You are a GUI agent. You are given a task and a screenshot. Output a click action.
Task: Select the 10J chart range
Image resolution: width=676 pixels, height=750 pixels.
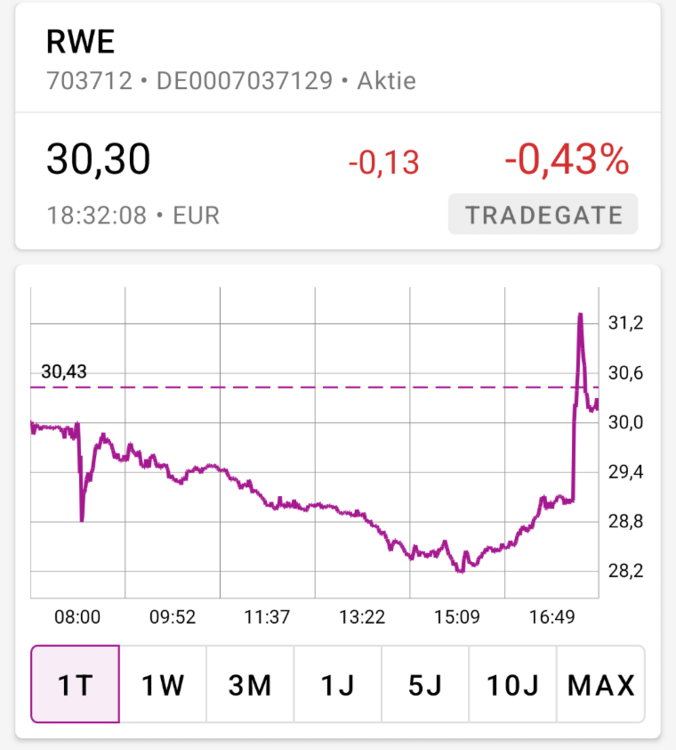(513, 684)
